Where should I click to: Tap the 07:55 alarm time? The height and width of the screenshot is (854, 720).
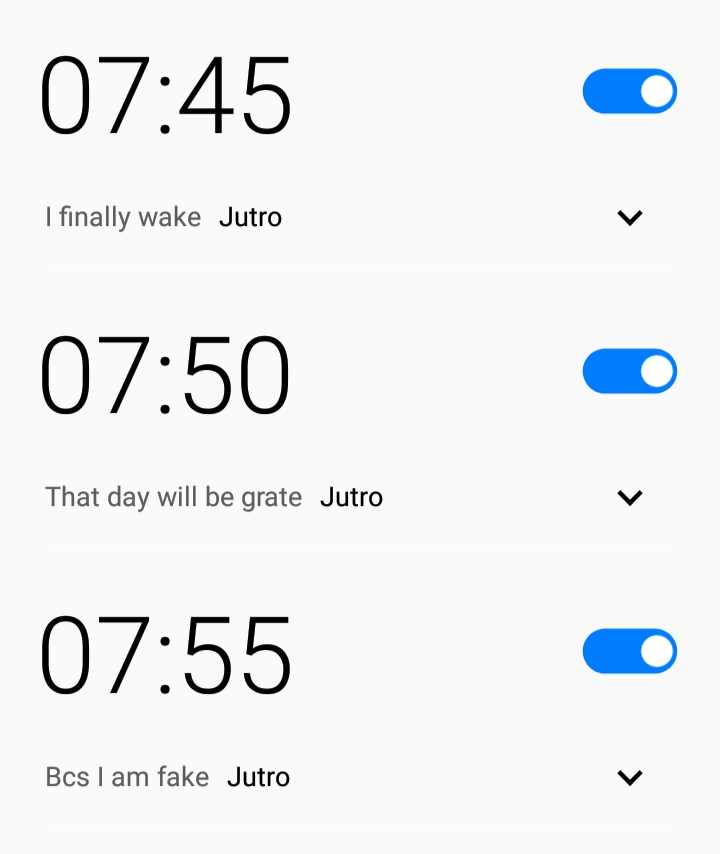pos(165,656)
